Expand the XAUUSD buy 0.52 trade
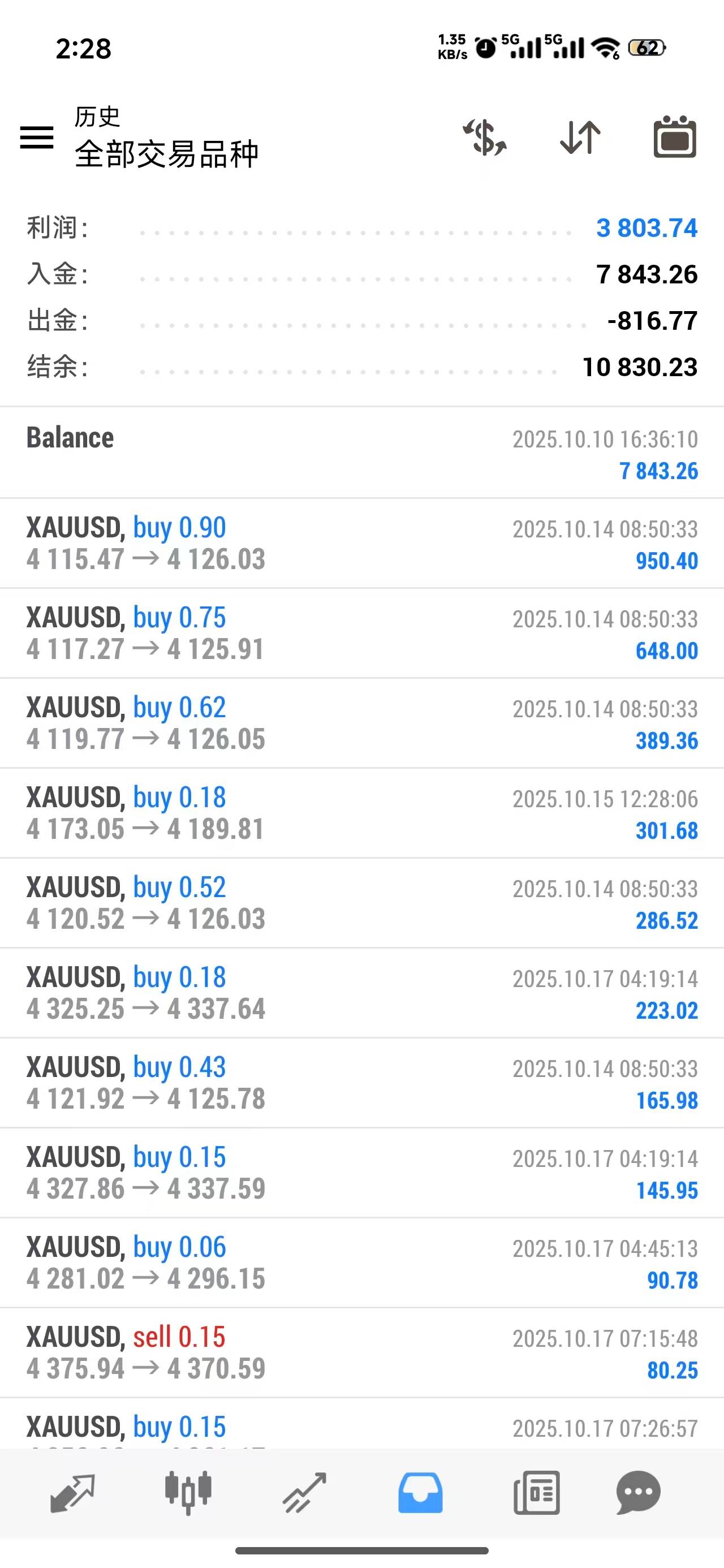 361,903
